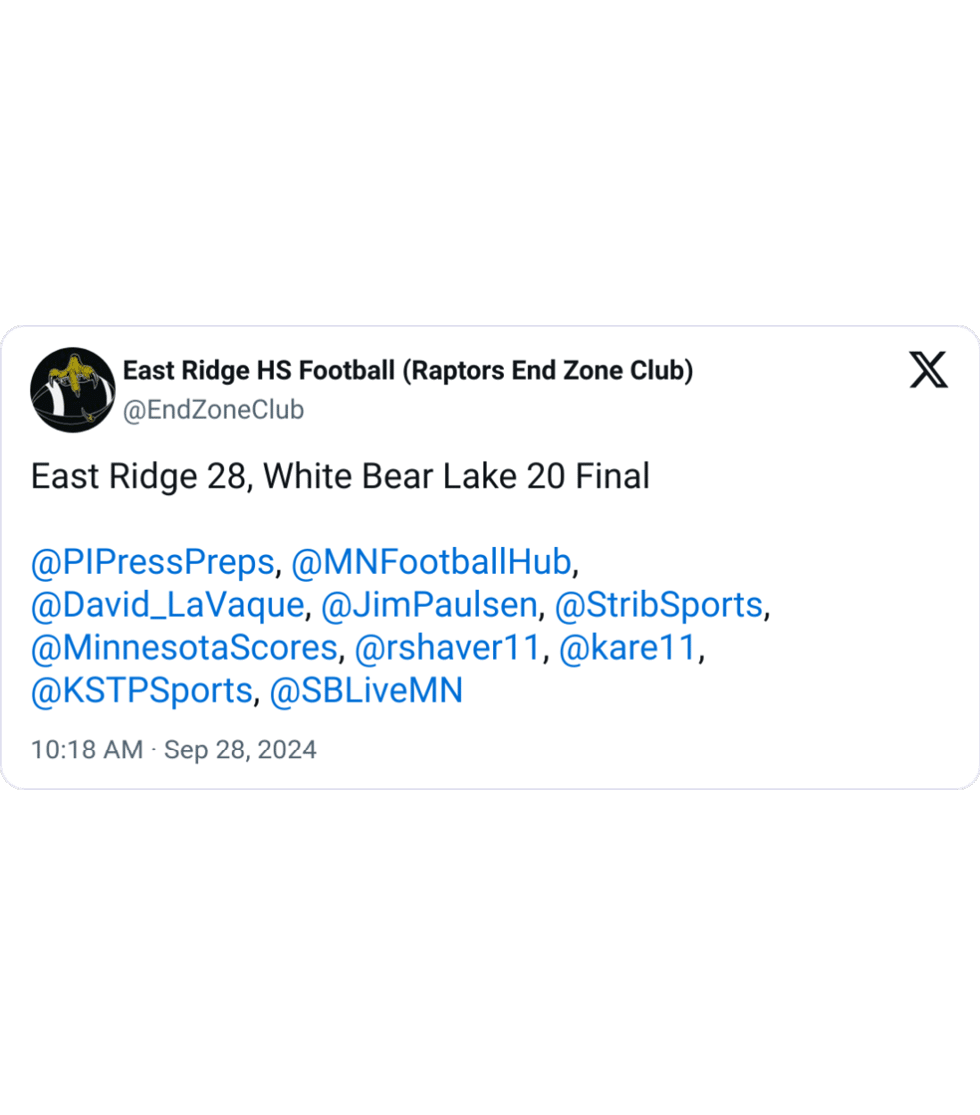Tap the @MinnesotaScores mention
This screenshot has height=1115, width=980.
click(184, 649)
